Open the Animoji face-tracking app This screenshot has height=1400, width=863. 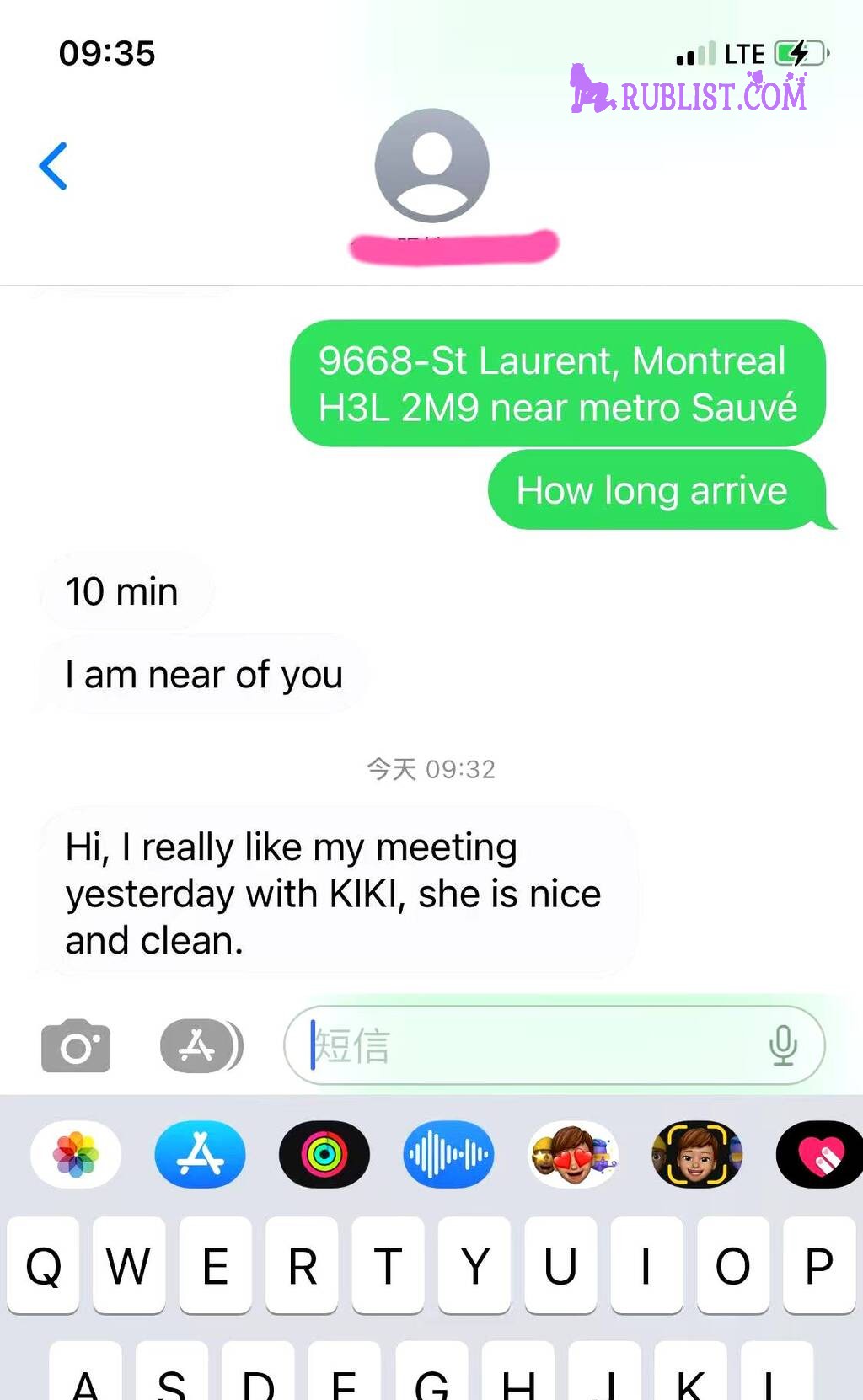click(697, 1154)
